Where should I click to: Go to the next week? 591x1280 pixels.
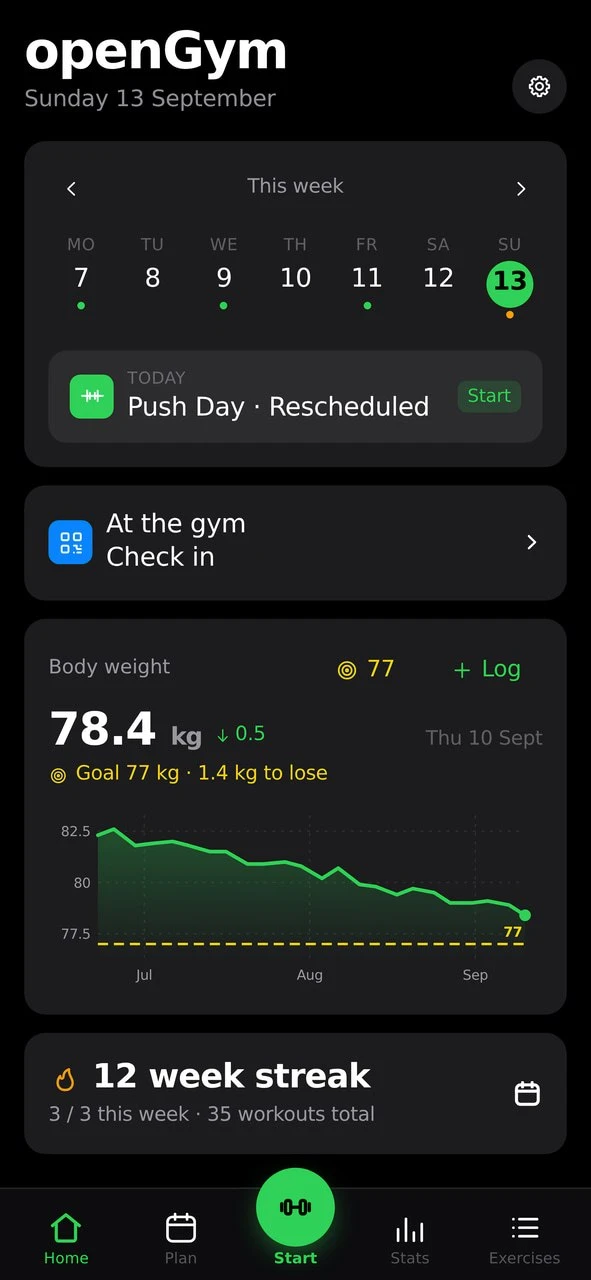point(521,188)
